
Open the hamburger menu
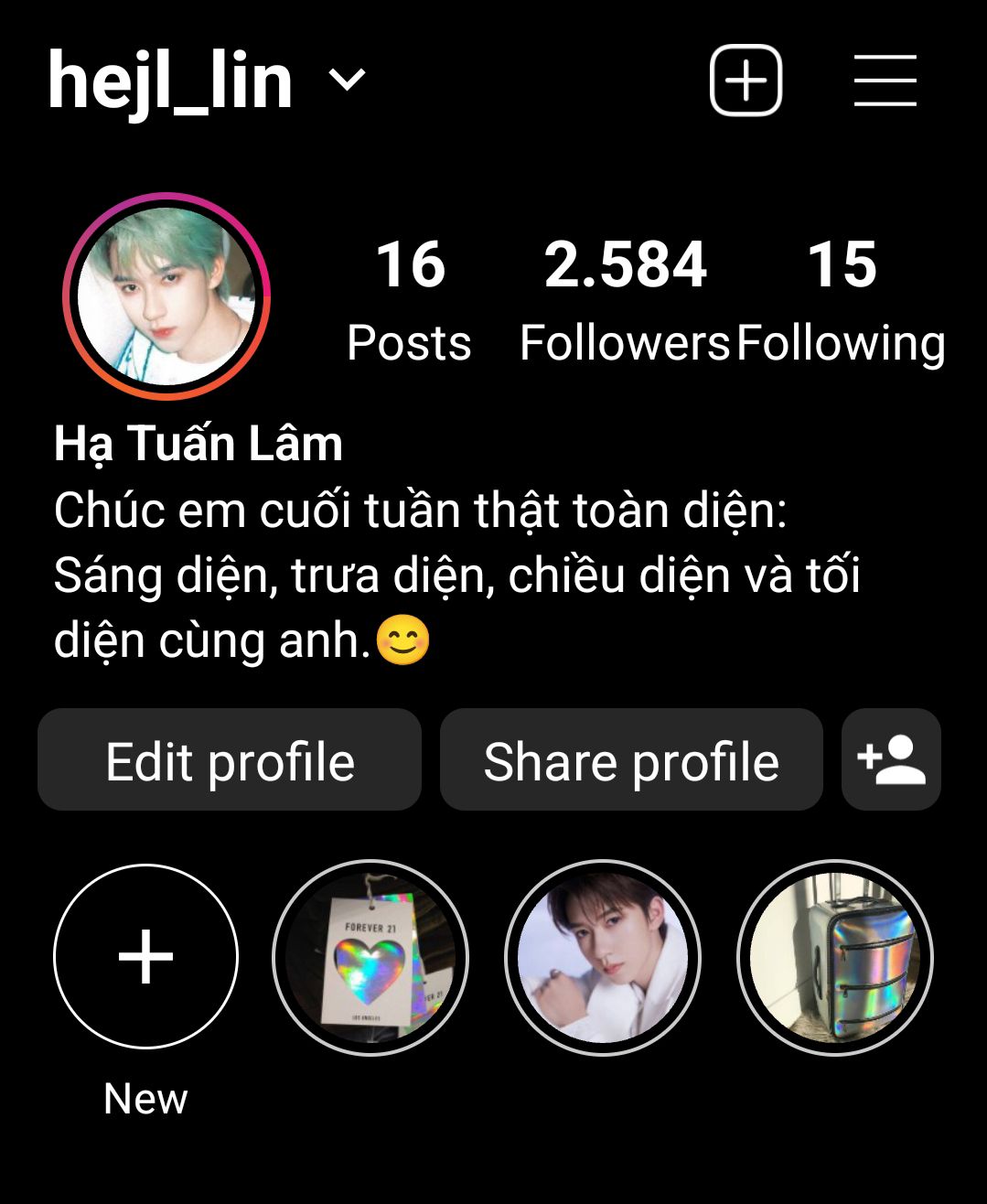click(x=885, y=81)
